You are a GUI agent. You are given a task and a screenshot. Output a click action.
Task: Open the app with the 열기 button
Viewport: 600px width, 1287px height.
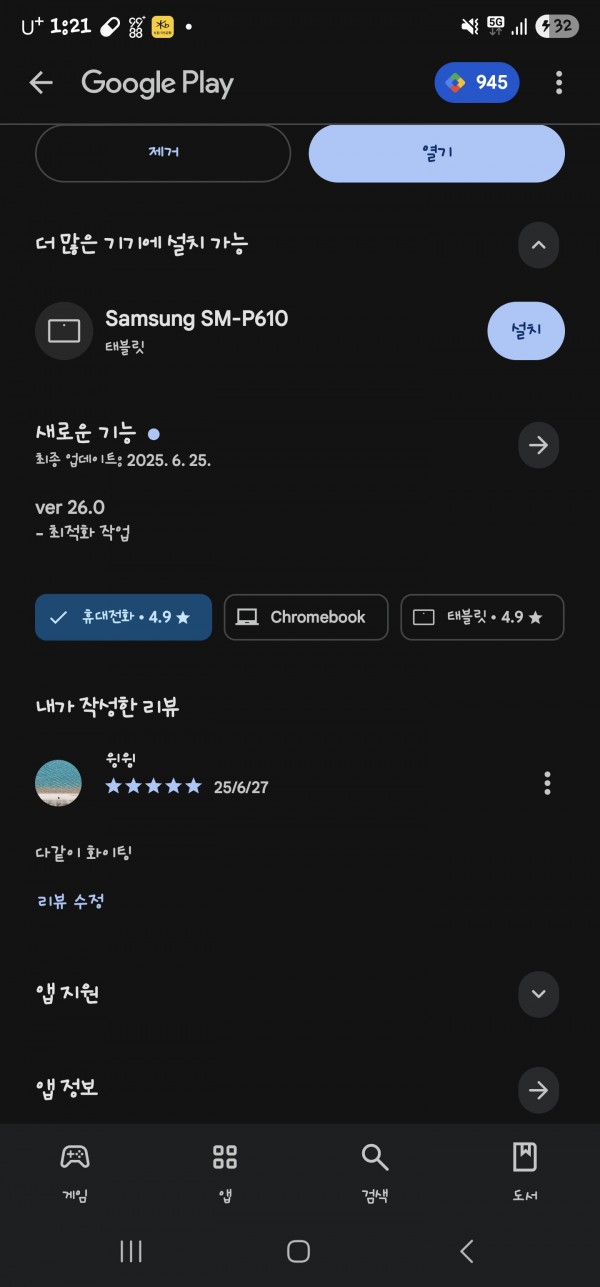tap(437, 153)
